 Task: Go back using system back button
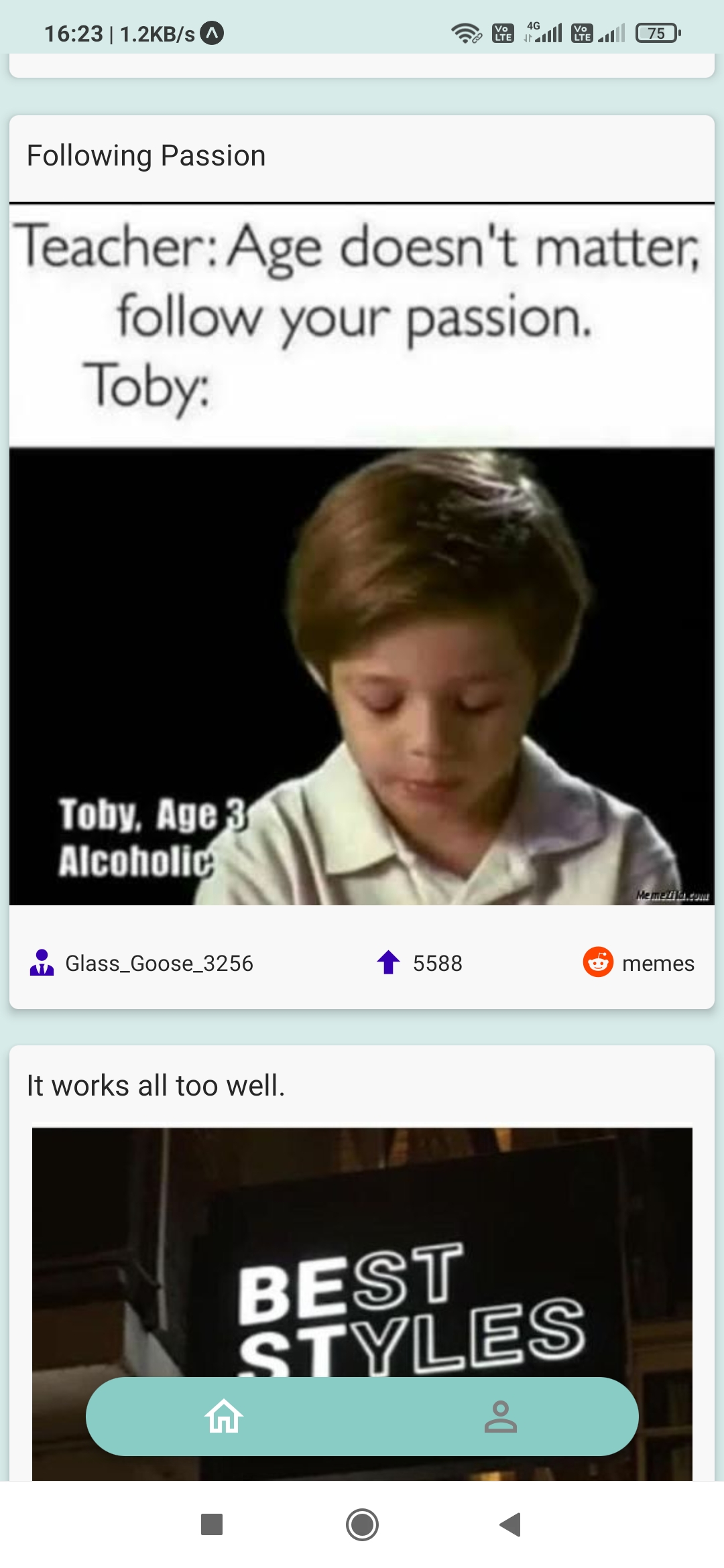[x=510, y=1524]
